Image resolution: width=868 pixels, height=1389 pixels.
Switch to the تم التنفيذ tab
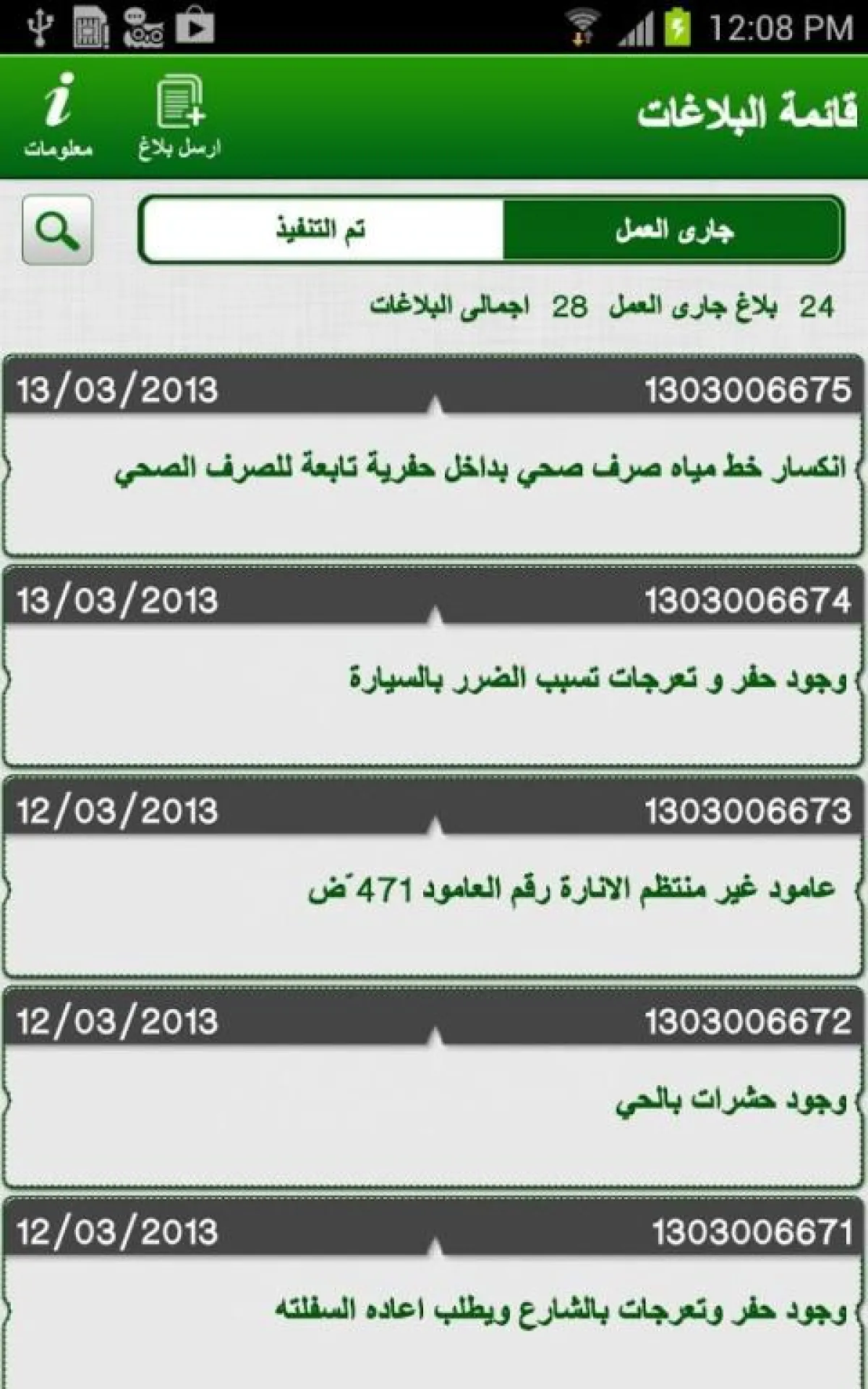pos(322,230)
